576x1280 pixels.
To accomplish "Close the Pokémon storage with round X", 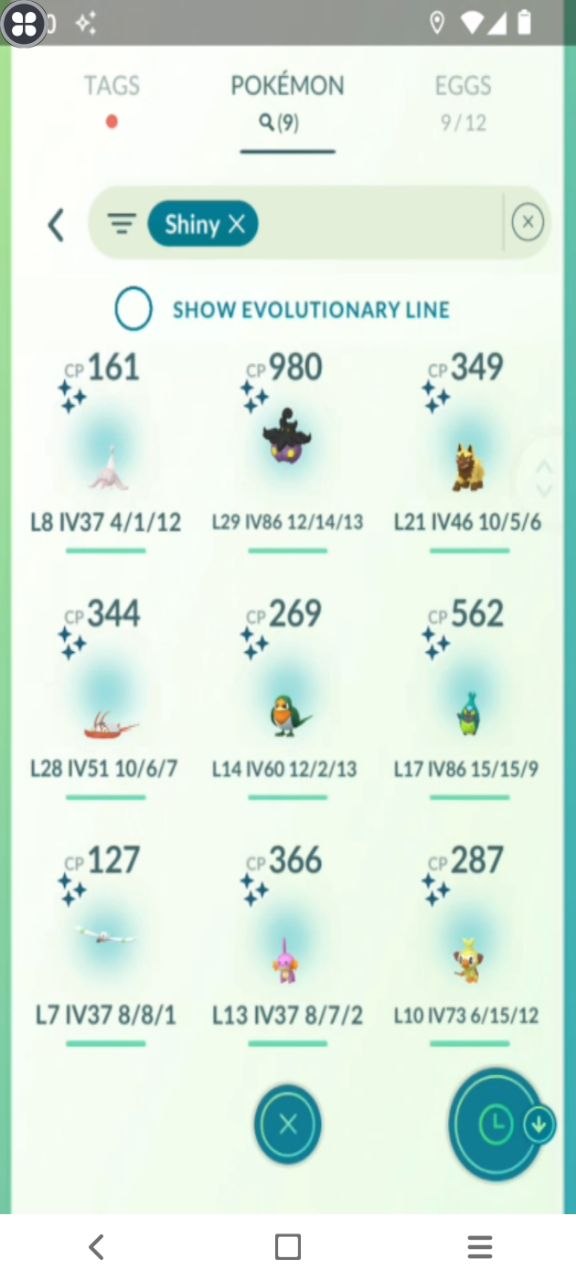I will (288, 1125).
